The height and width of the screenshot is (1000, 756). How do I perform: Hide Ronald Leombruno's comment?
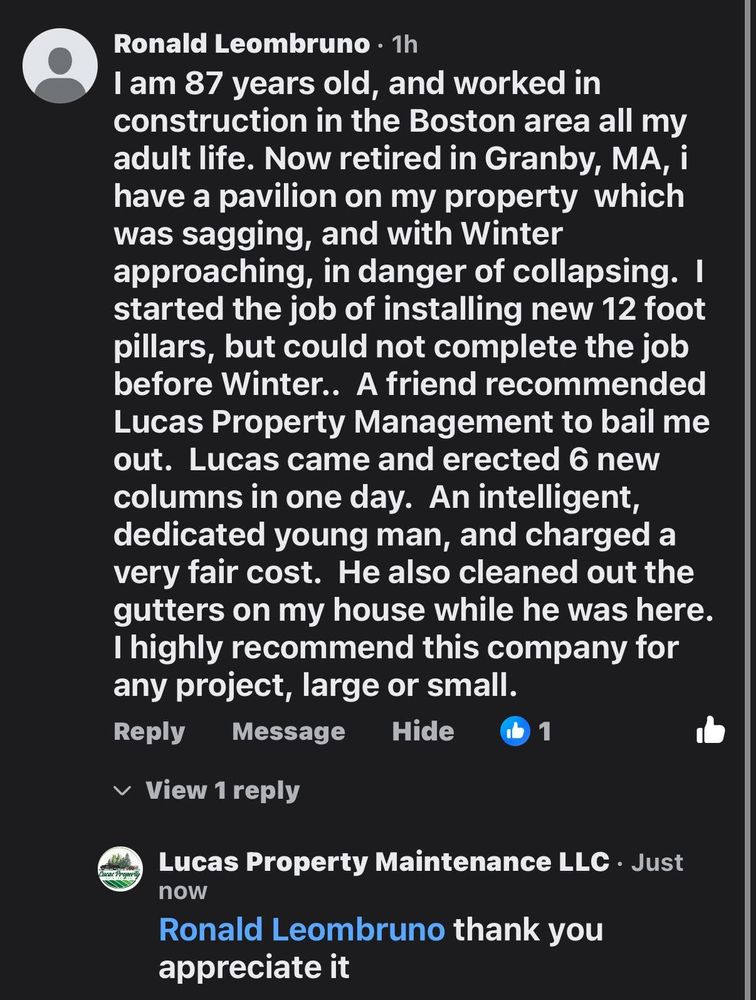point(422,732)
